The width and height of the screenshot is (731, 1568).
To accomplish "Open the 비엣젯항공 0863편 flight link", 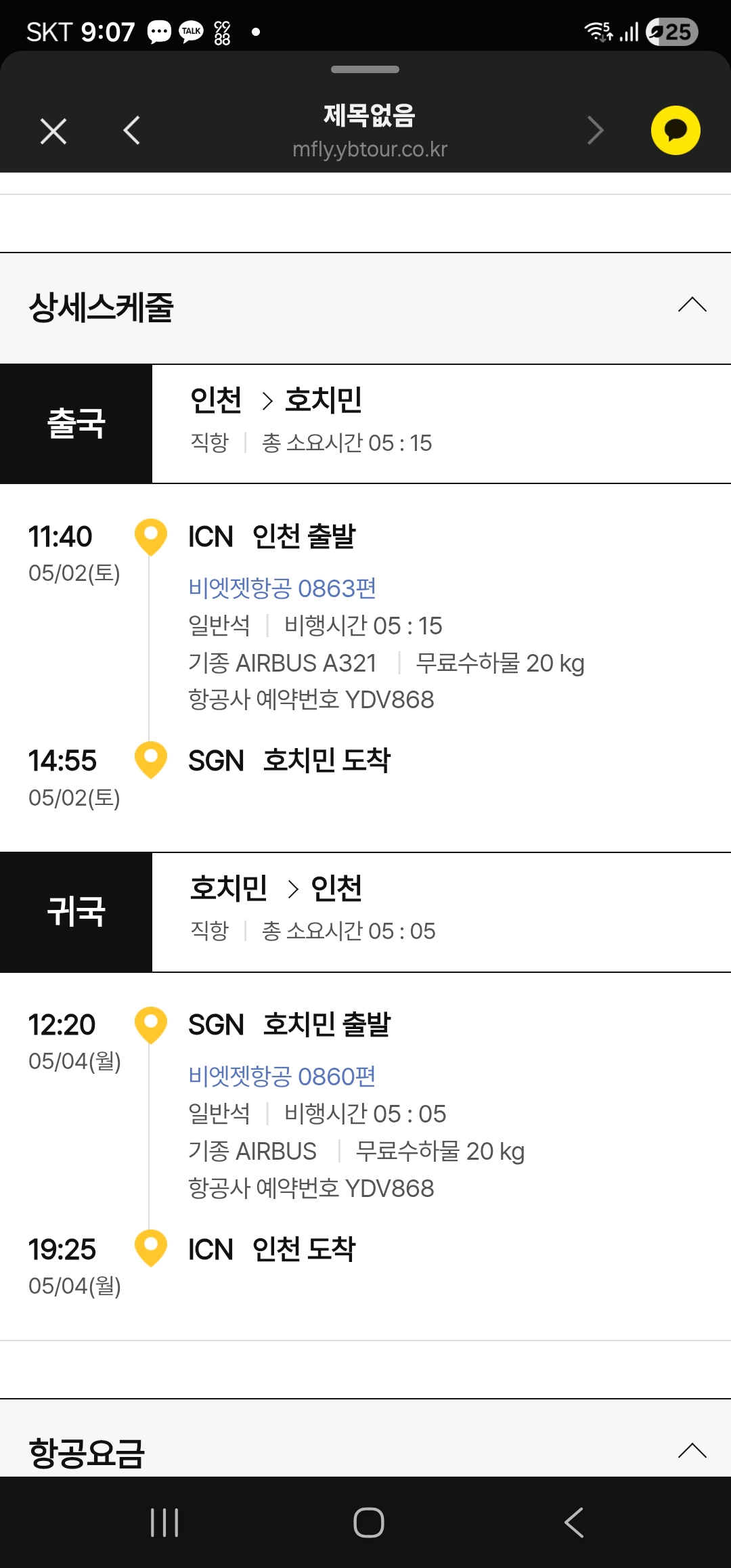I will coord(282,588).
